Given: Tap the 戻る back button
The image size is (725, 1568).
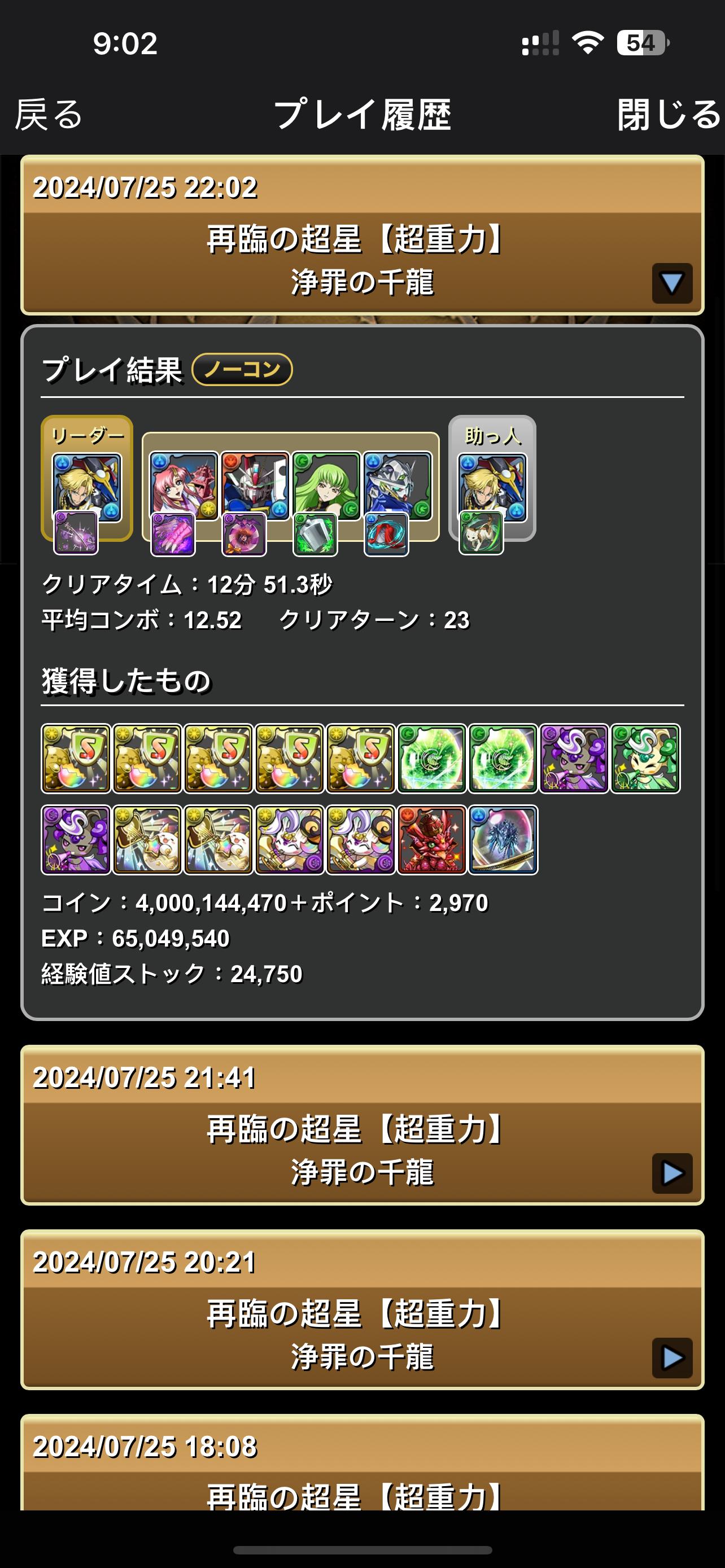Looking at the screenshot, I should (49, 115).
